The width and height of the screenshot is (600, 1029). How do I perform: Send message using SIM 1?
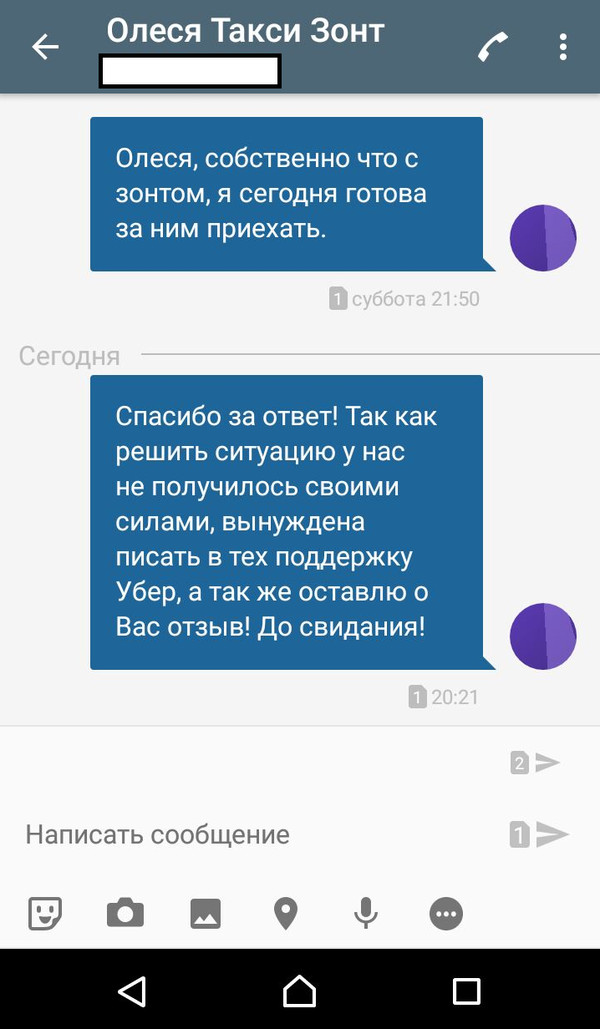pos(540,834)
